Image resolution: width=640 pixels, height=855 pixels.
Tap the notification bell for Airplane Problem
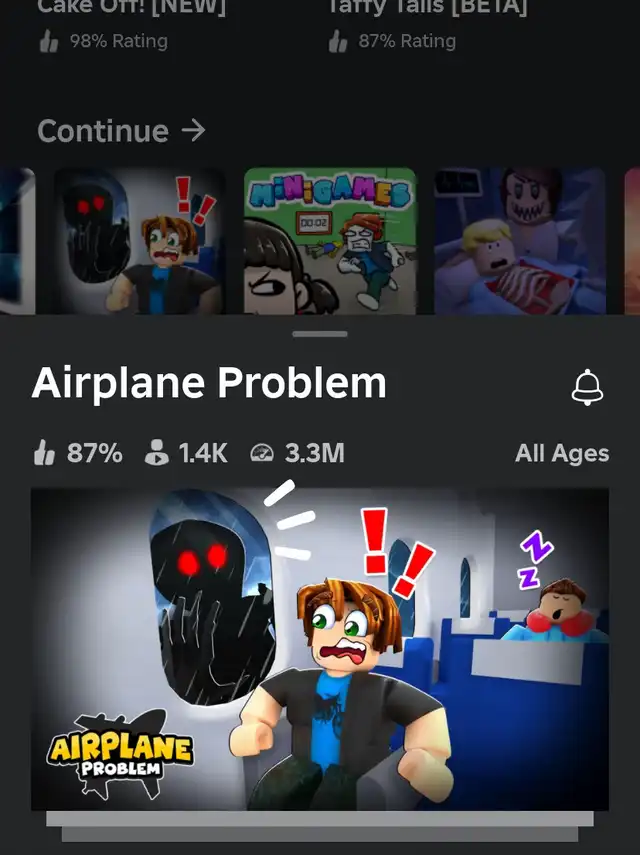point(588,387)
